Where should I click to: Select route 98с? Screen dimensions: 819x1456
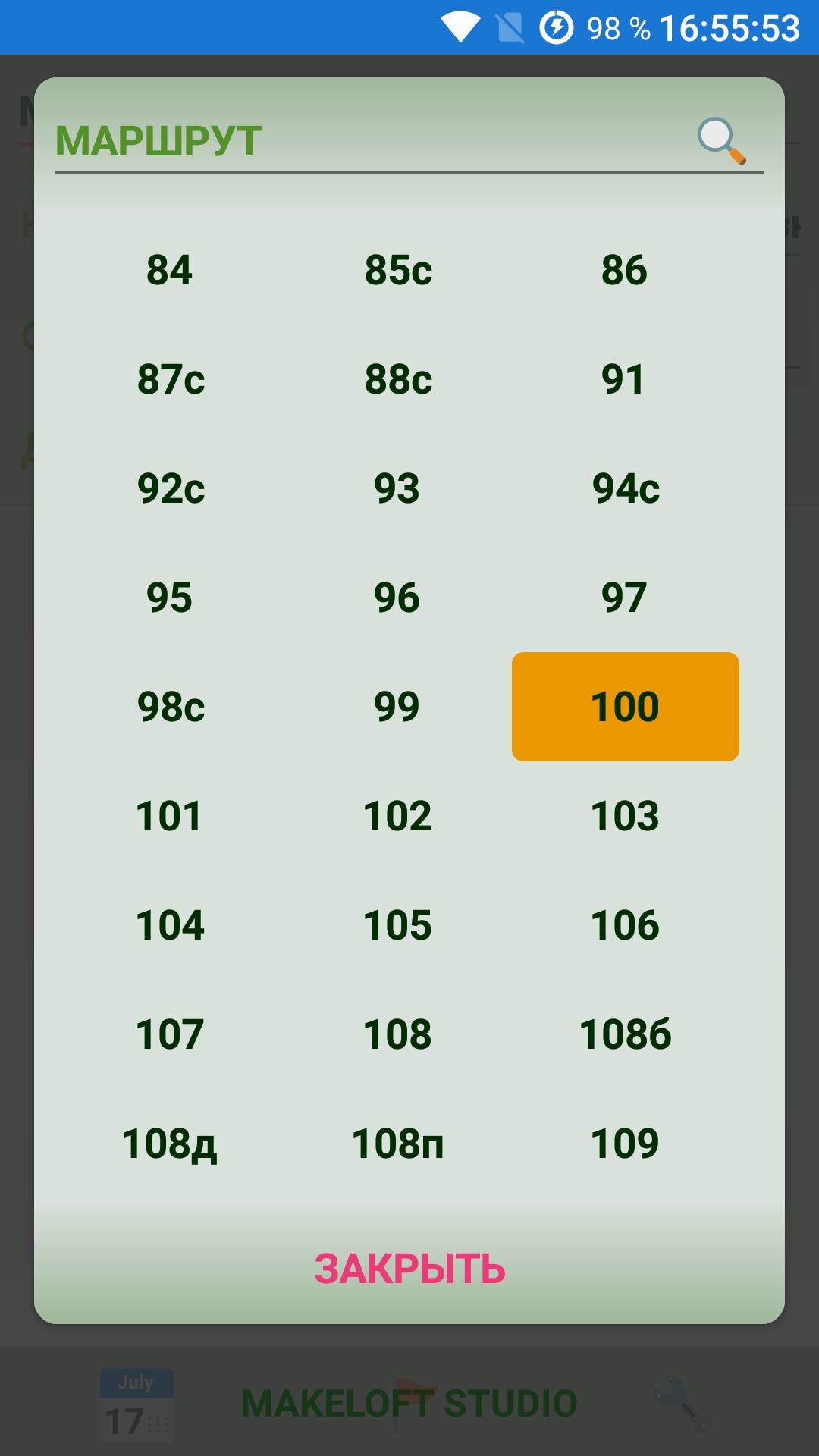pos(171,707)
